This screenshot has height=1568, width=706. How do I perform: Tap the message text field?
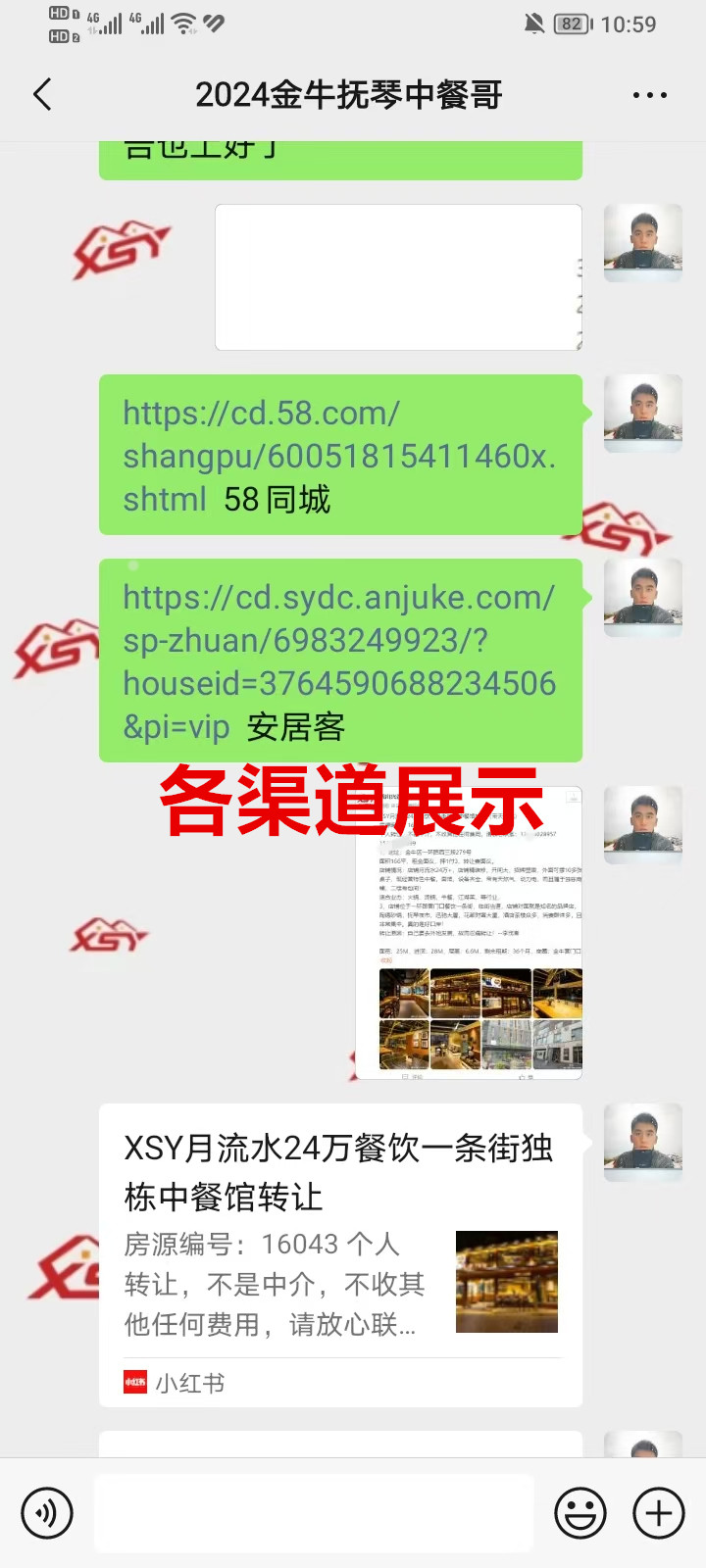[x=314, y=1513]
